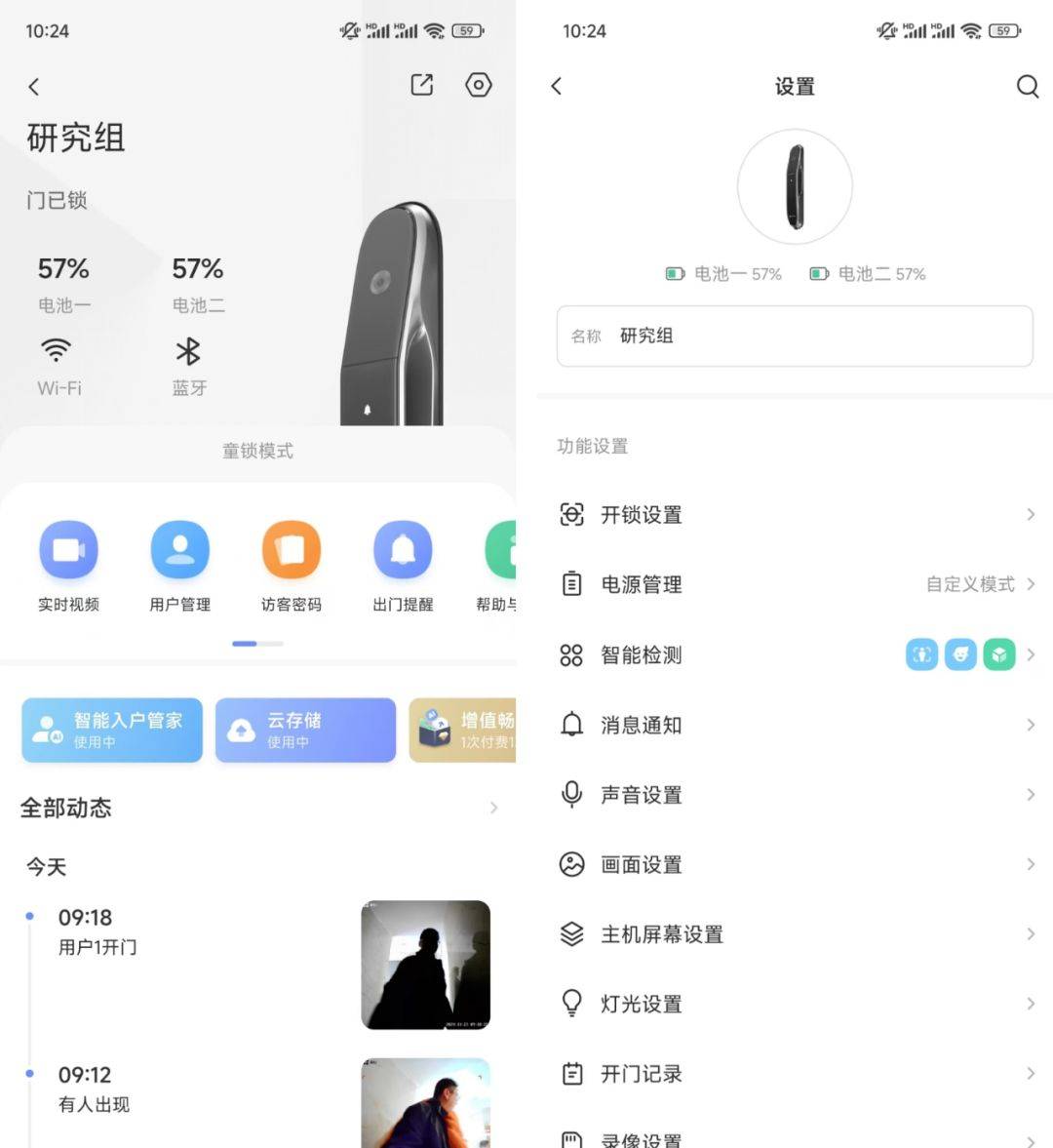Open 开门记录 door records
Screen dimensions: 1053x1148
pos(794,1074)
